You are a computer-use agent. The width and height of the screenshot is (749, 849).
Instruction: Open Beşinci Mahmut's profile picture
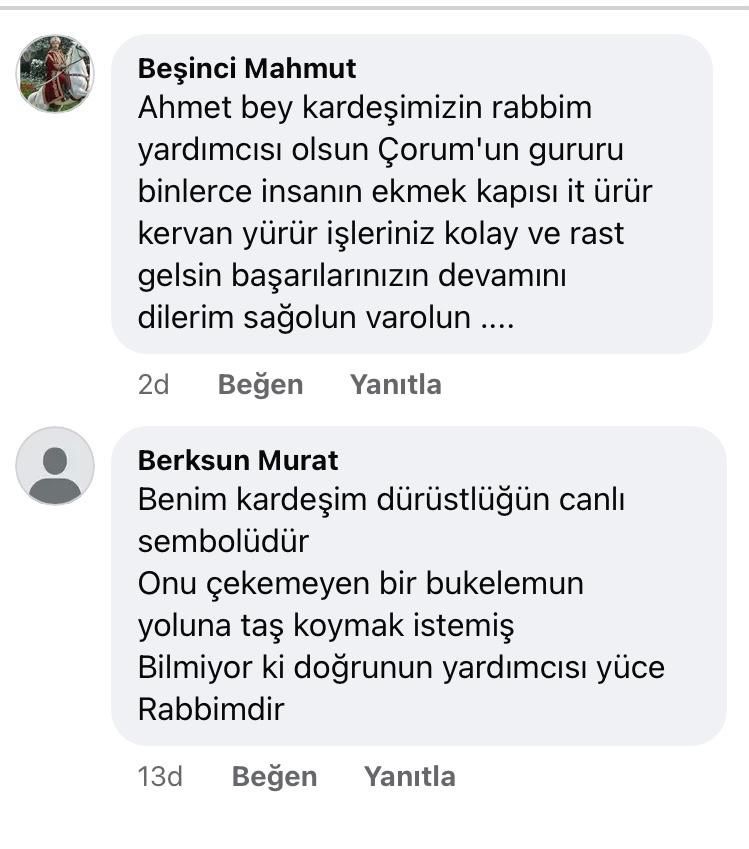click(x=55, y=74)
